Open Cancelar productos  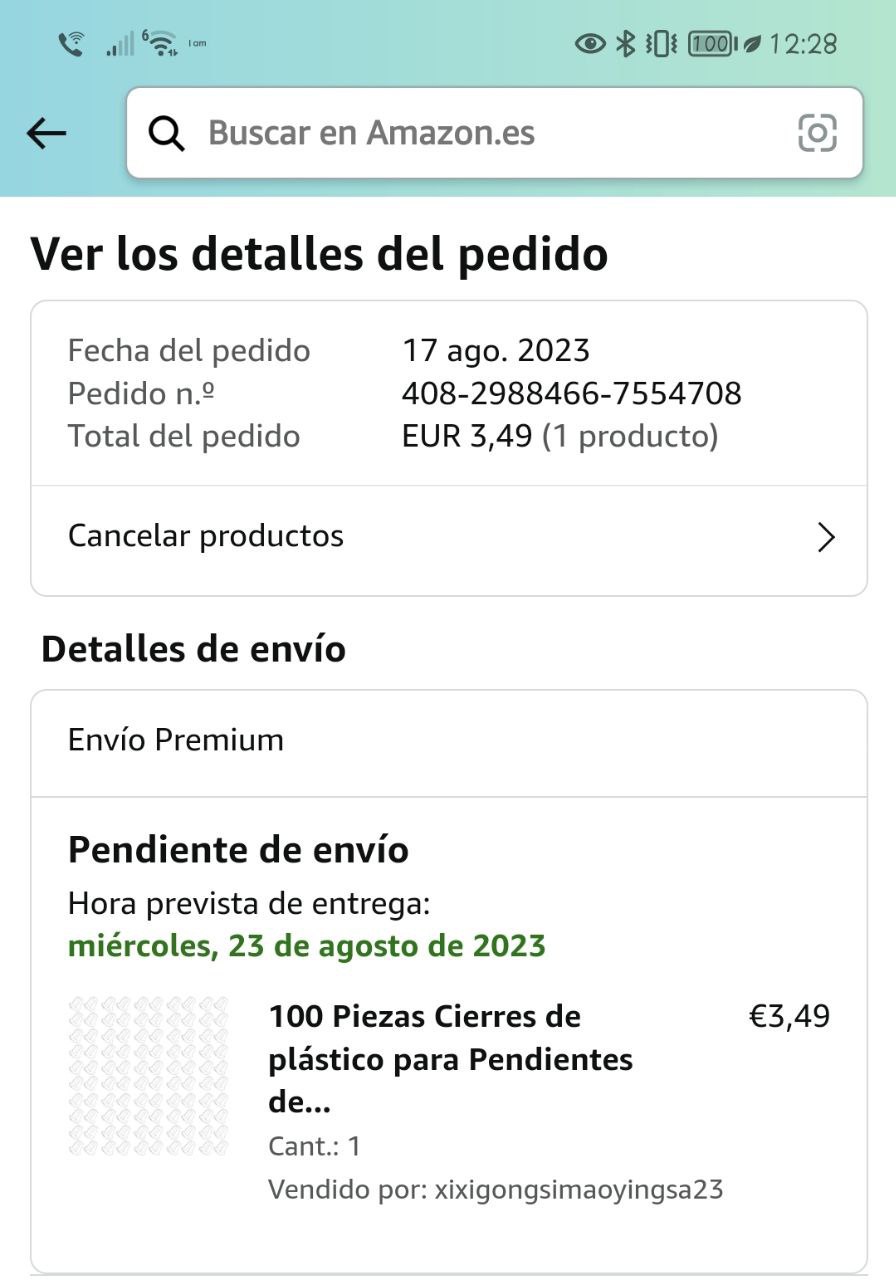(x=449, y=537)
